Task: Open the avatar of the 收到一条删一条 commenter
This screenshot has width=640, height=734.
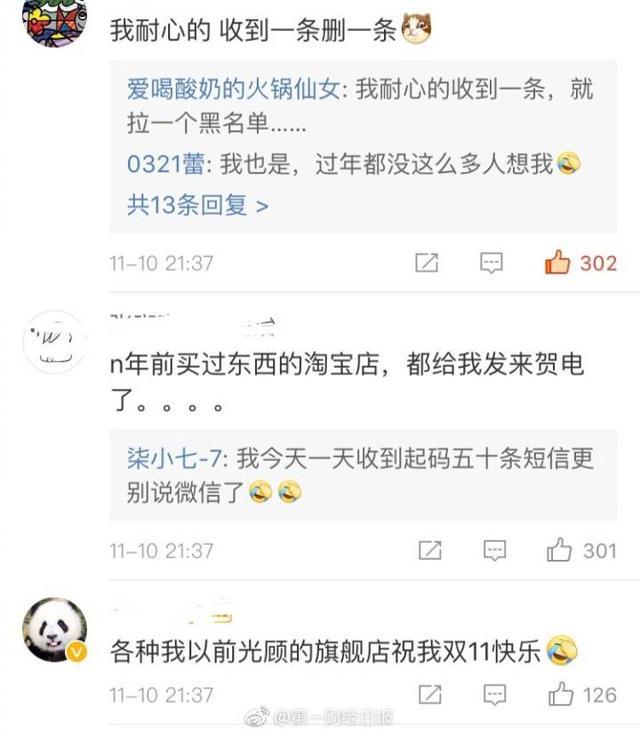Action: (54, 20)
